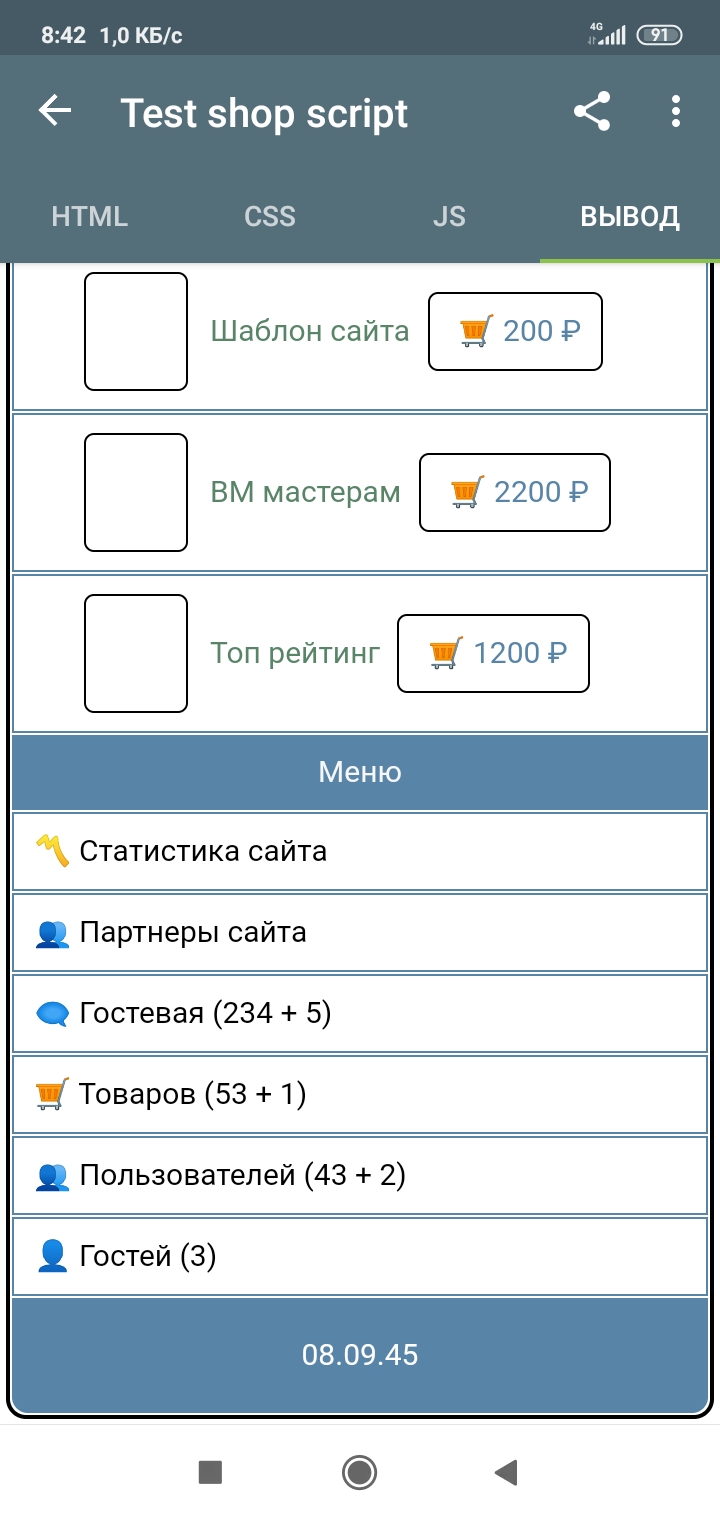
Task: Tap the 1200 ₽ cart button
Action: click(493, 653)
